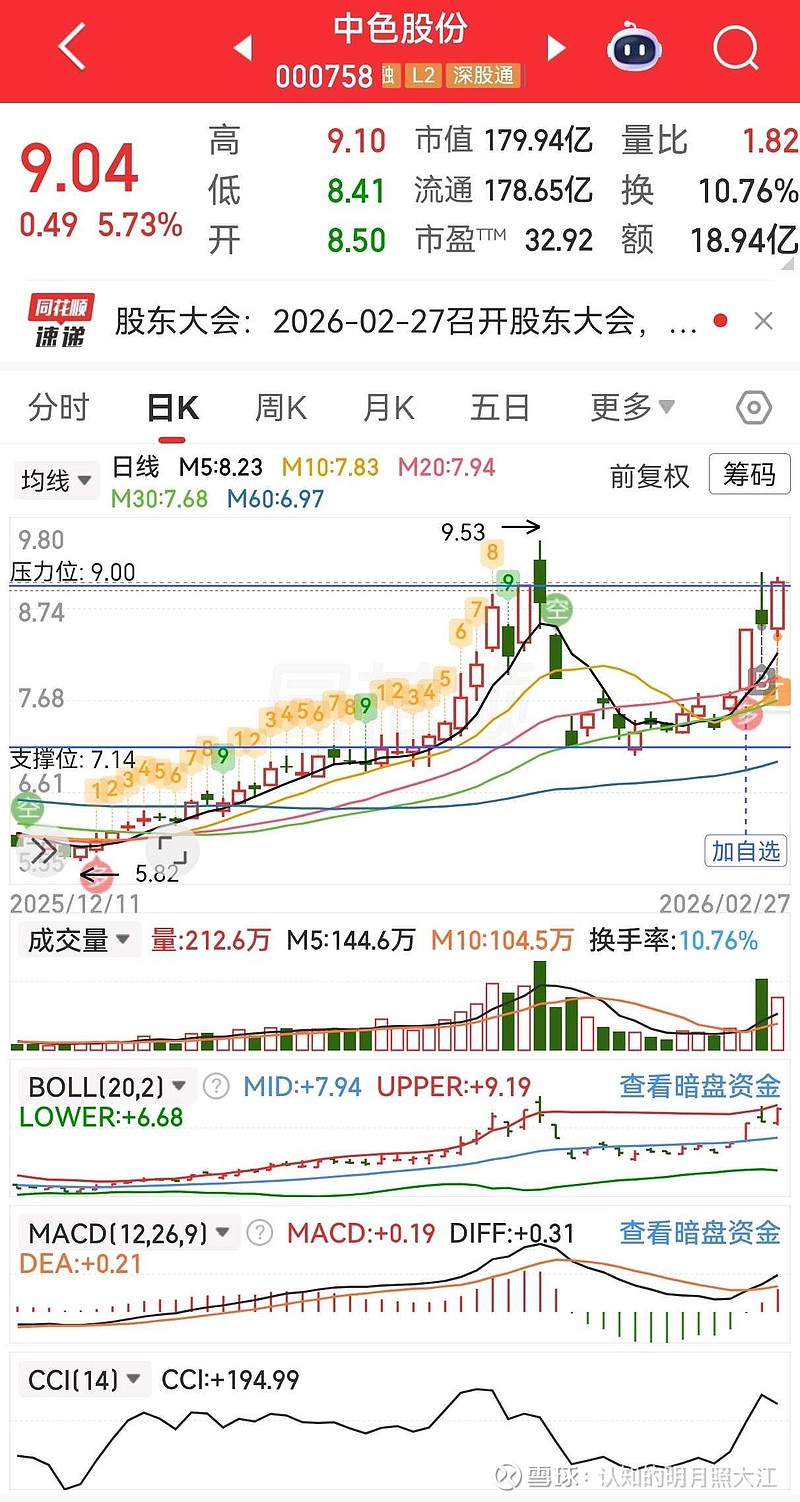Dismiss the 股东大会 news banner
The width and height of the screenshot is (800, 1502).
(x=763, y=321)
